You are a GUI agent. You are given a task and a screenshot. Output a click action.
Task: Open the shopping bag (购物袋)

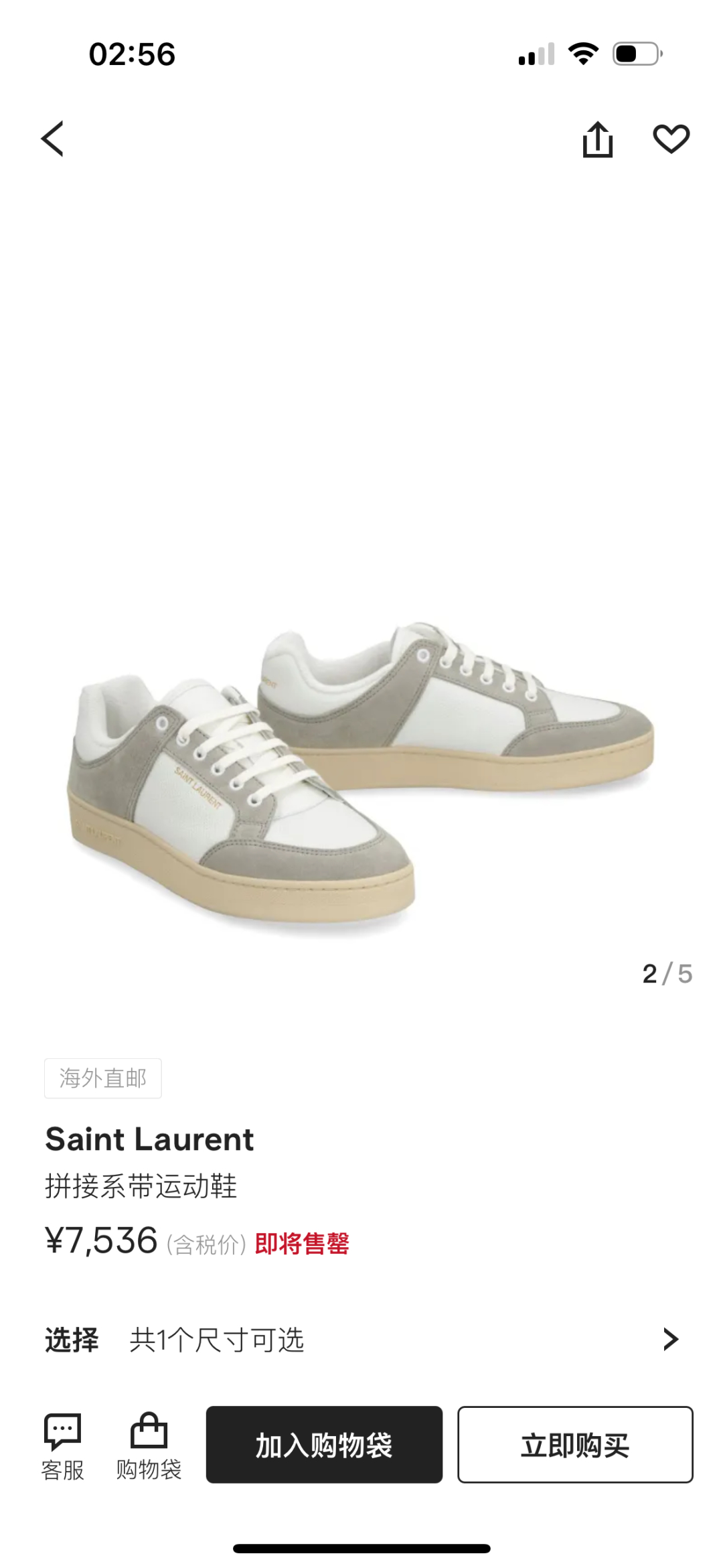pos(149,1445)
